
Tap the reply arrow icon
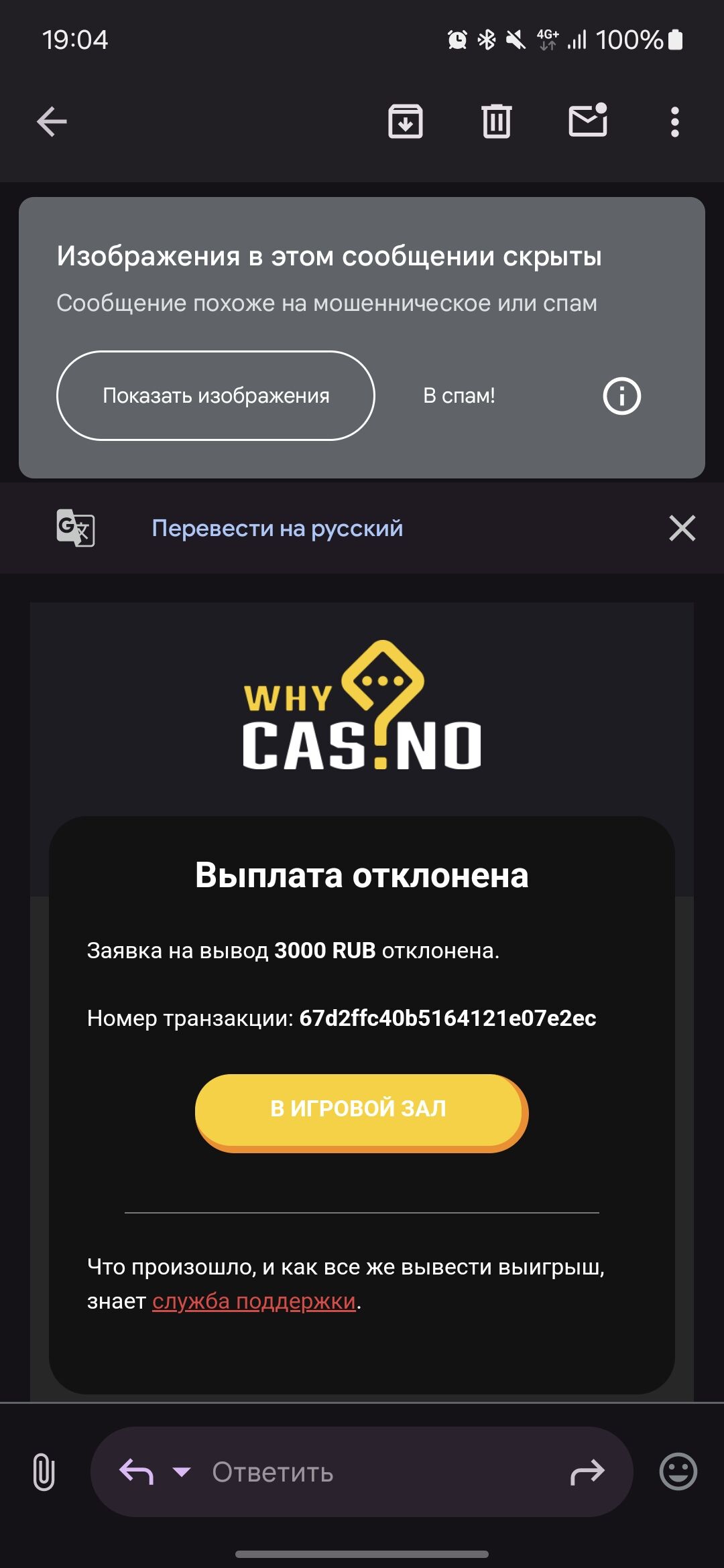(136, 1472)
